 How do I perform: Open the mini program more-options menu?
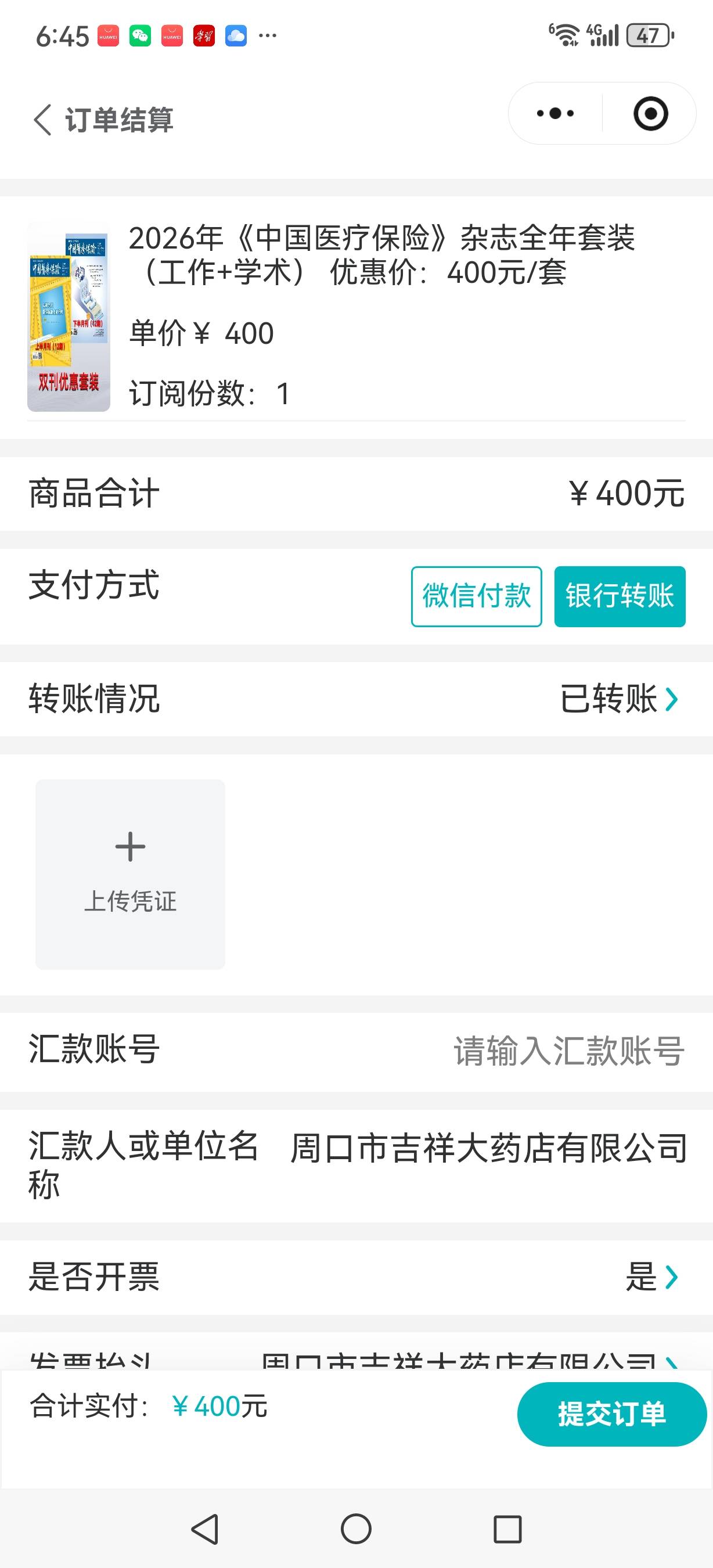(x=555, y=114)
